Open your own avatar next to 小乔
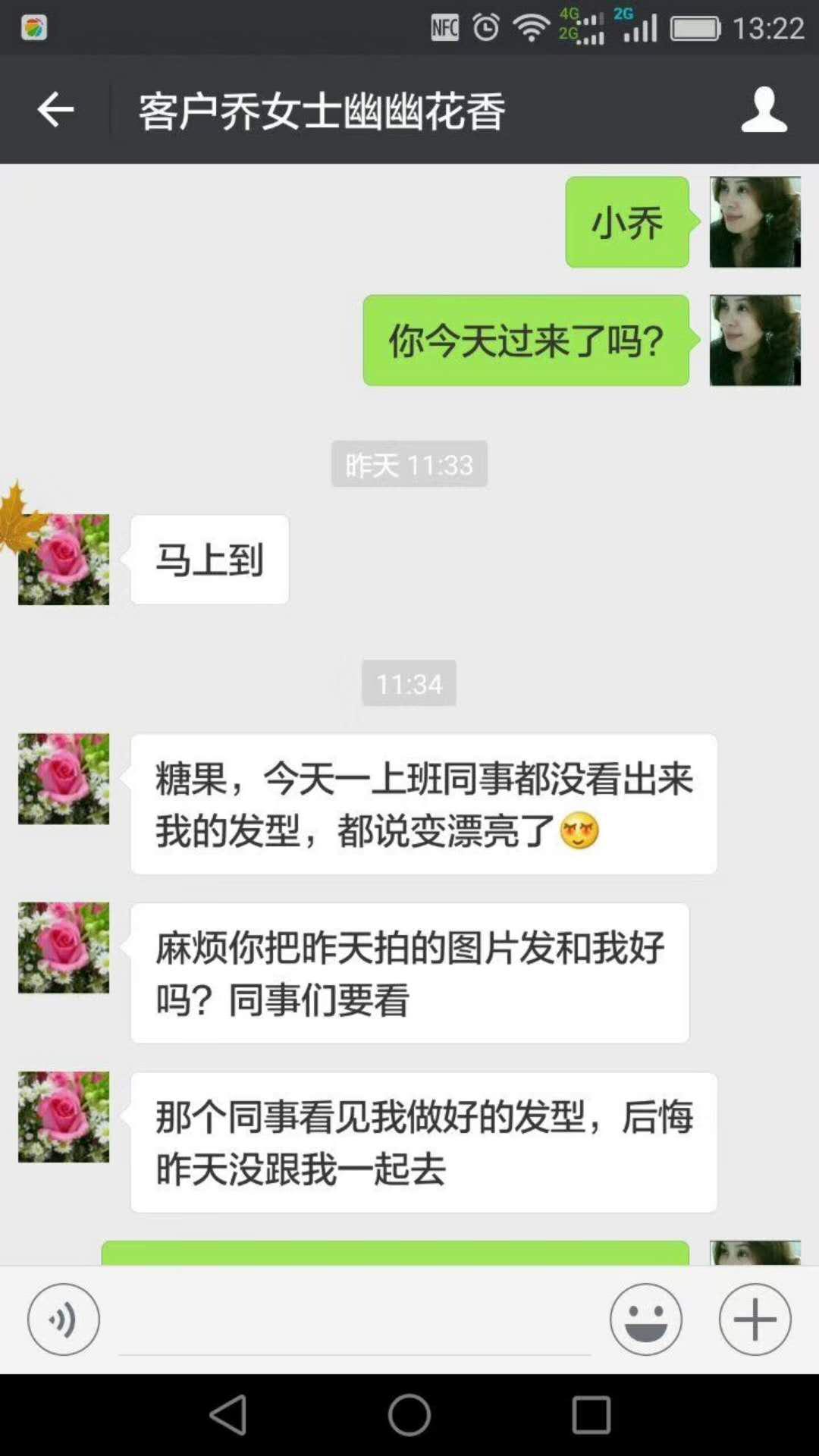The image size is (819, 1456). (755, 221)
